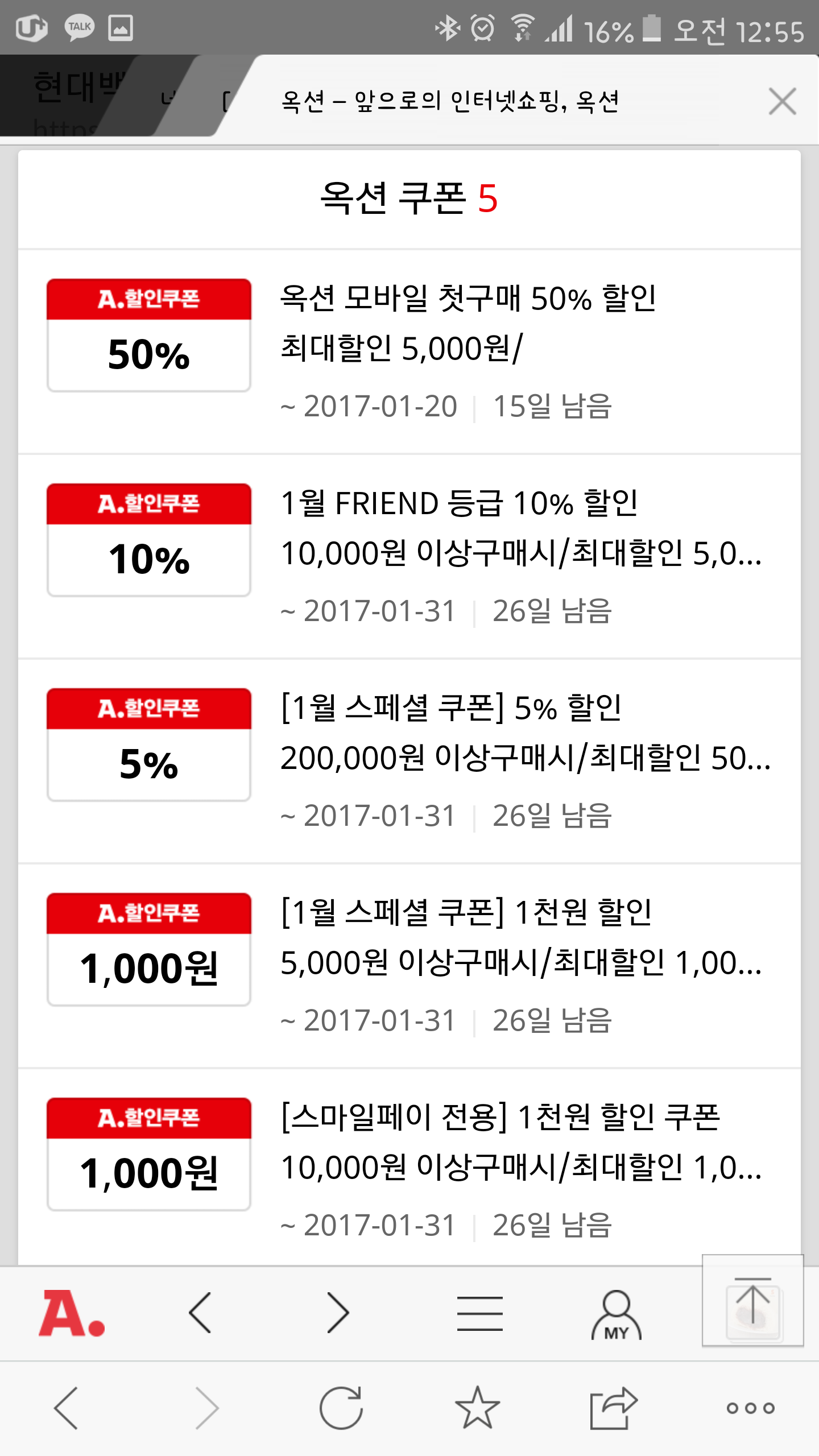
Task: Go to the Auction home via the A. logo
Action: click(72, 1314)
